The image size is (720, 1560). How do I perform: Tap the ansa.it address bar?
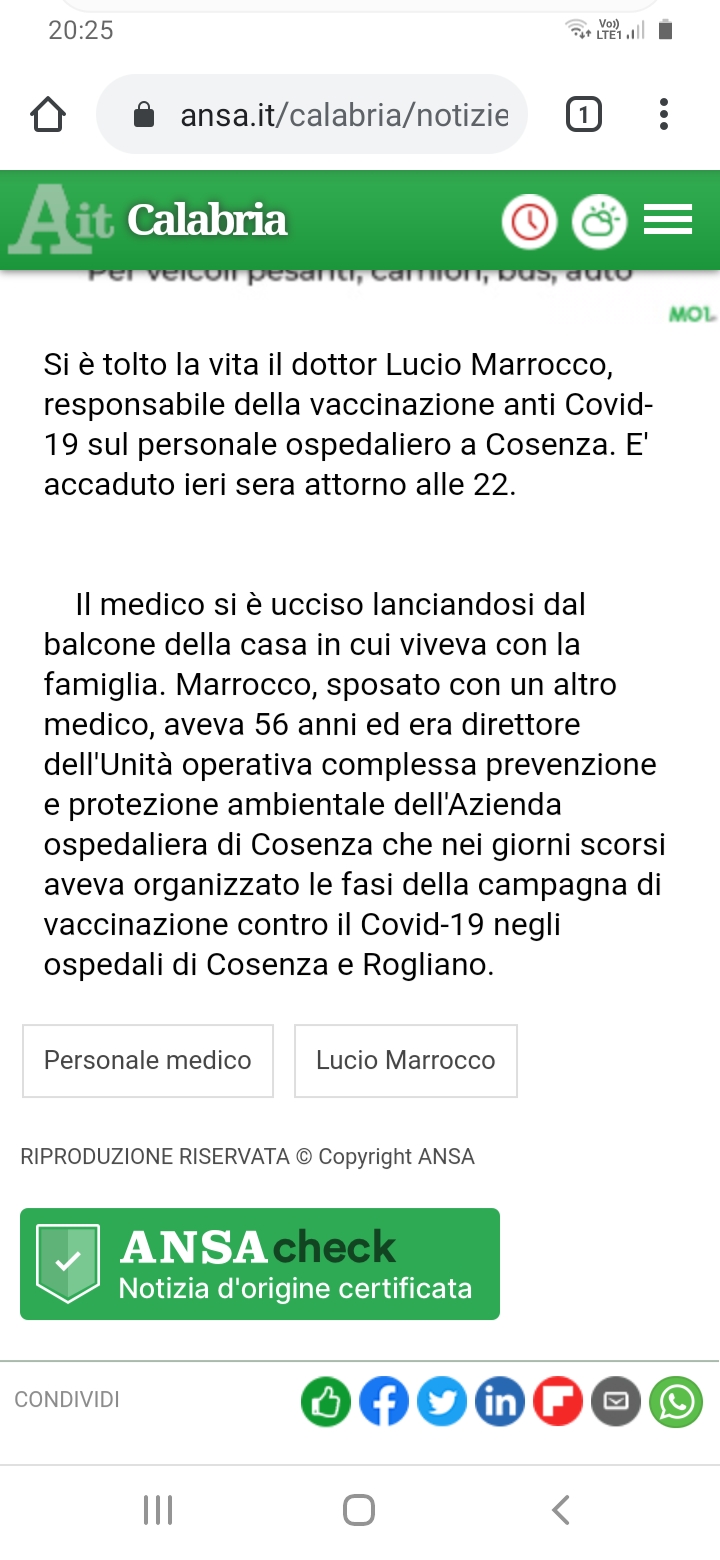(x=311, y=115)
